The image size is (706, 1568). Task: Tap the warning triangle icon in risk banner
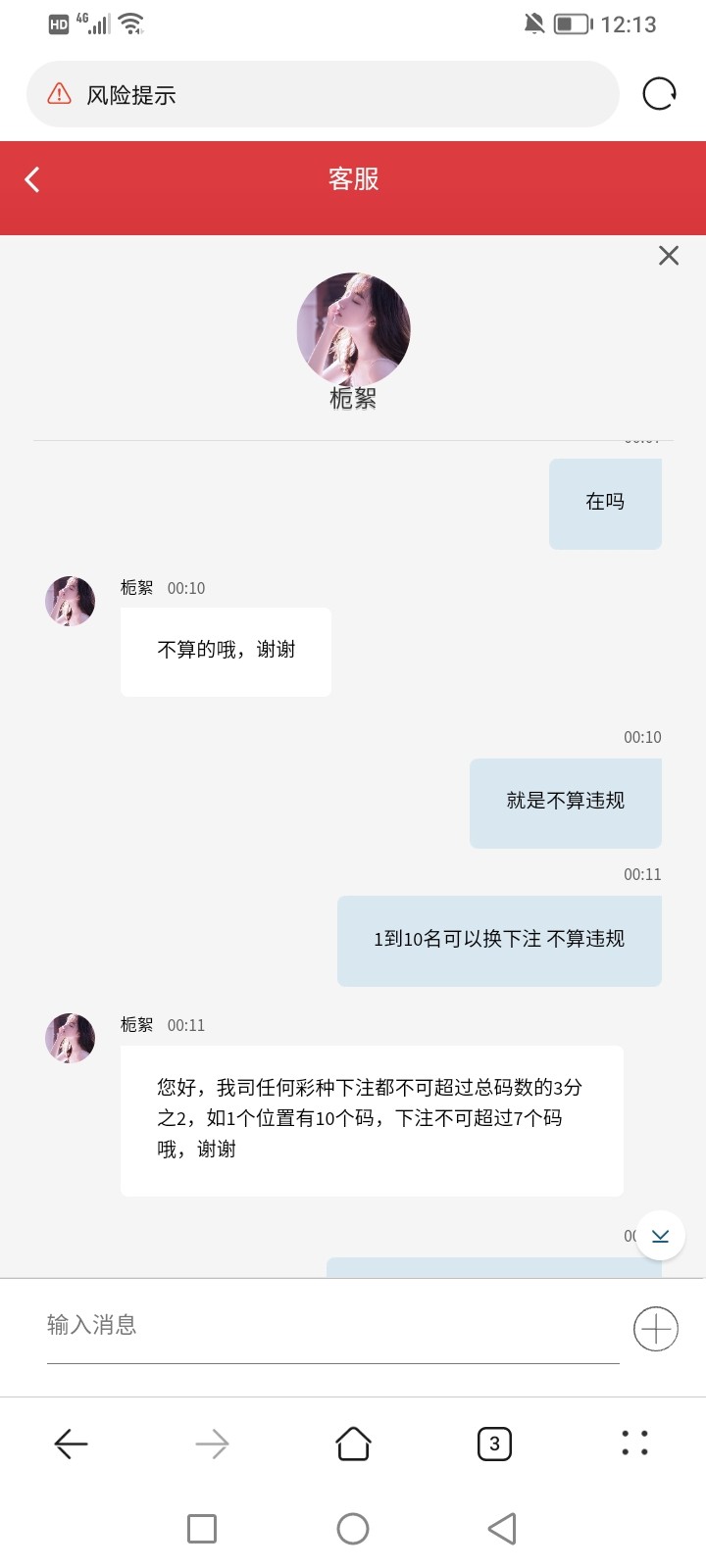coord(60,93)
